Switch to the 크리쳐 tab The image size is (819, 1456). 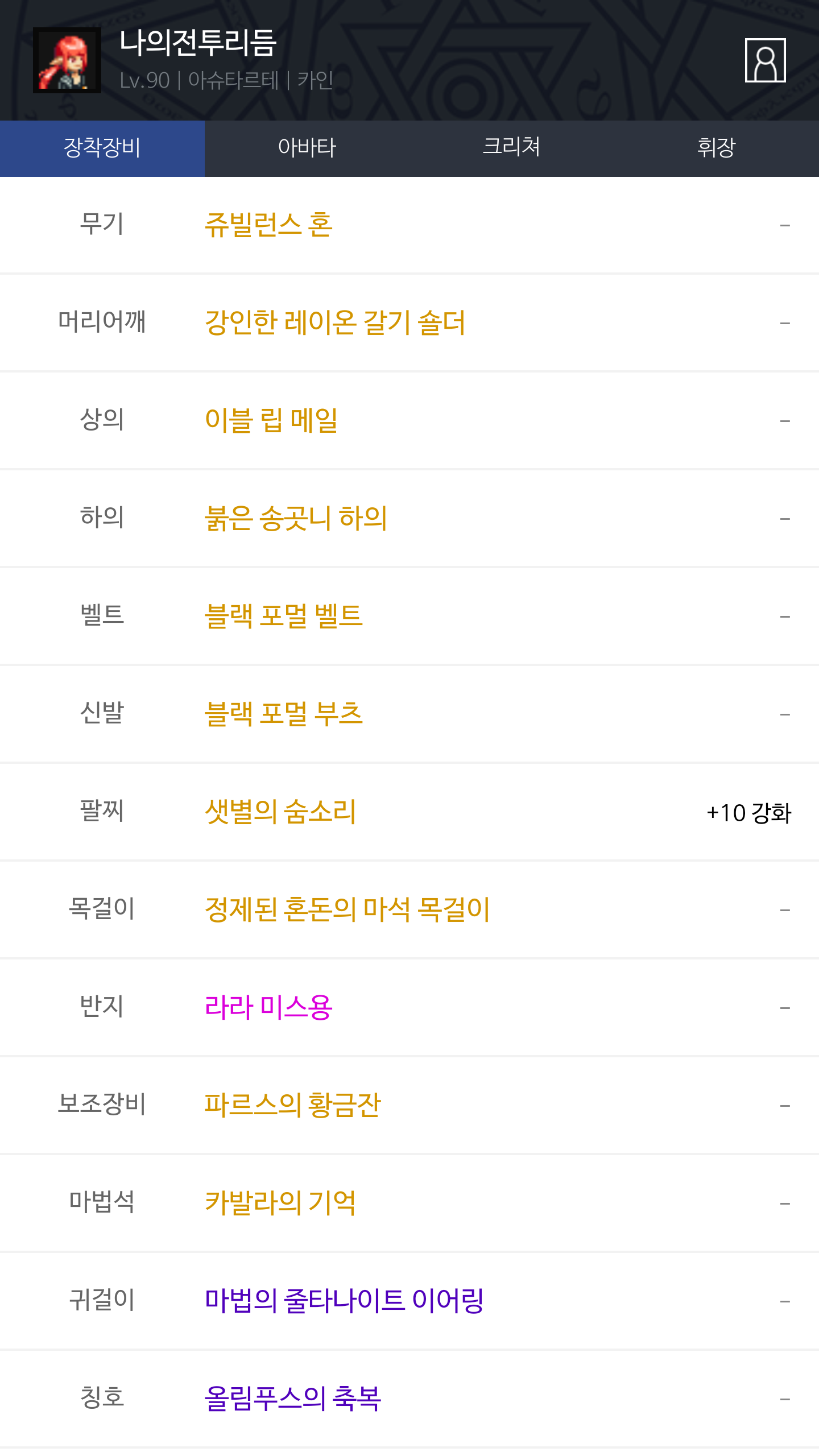point(511,148)
